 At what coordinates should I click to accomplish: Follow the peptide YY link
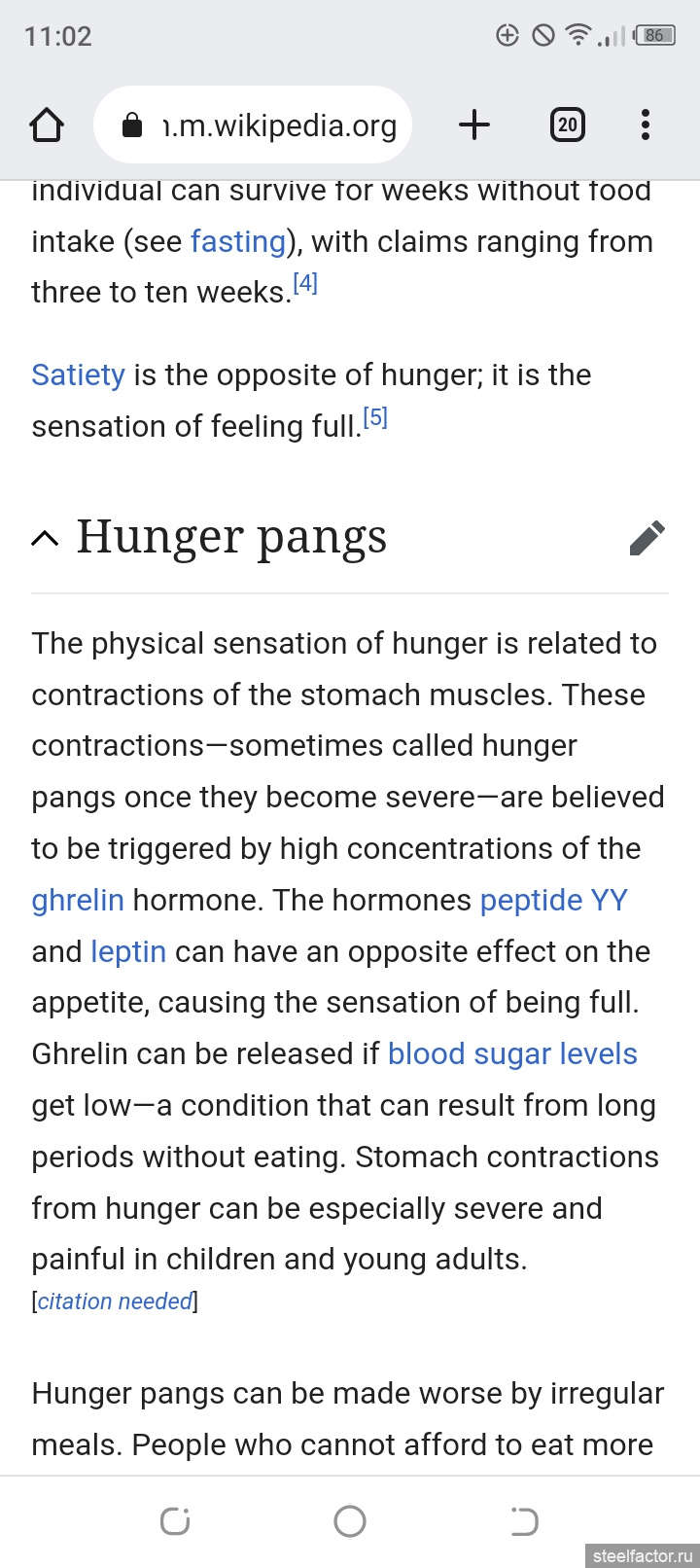pos(553,901)
